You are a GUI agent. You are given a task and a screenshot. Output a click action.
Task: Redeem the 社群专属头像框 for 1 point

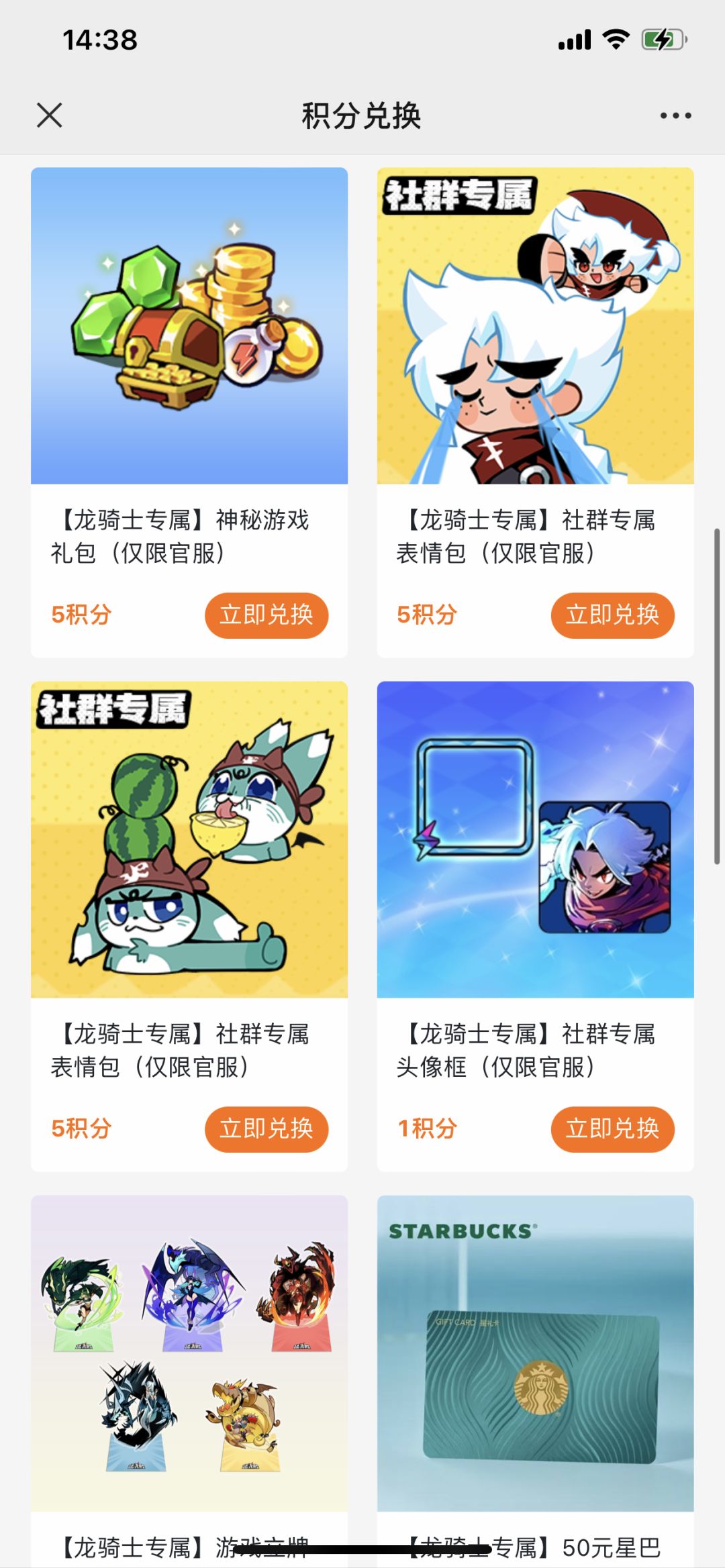click(x=613, y=1129)
